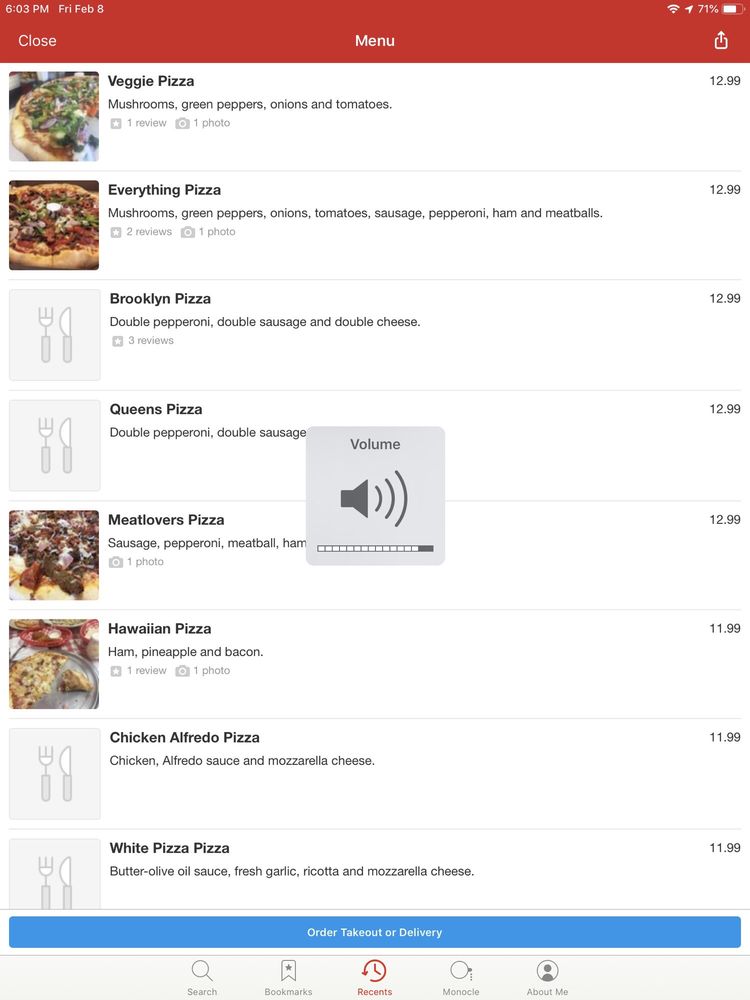
Task: Select Chicken Alfredo Pizza
Action: click(x=185, y=738)
